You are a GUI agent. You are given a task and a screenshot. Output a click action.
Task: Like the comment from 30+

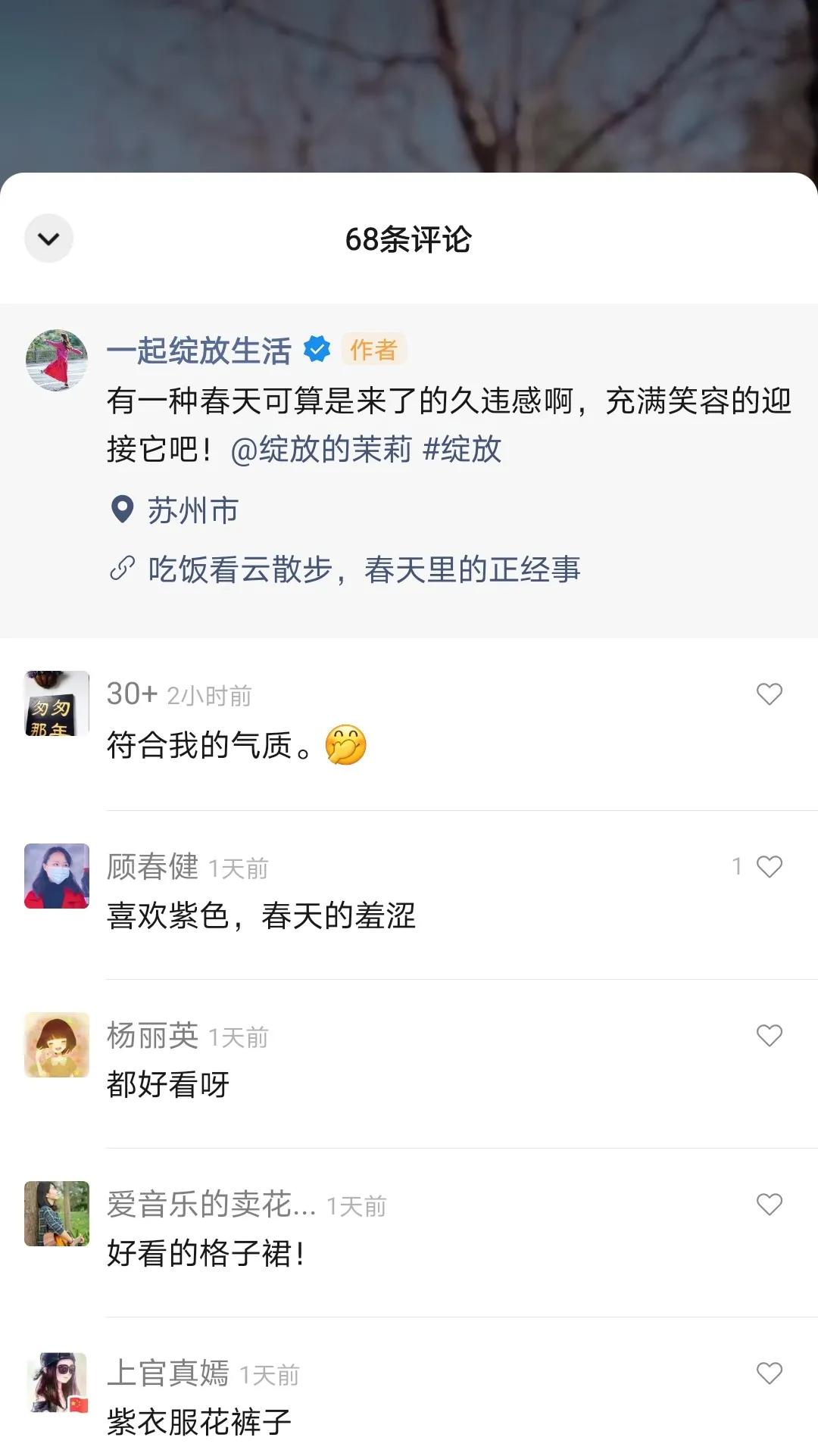770,694
